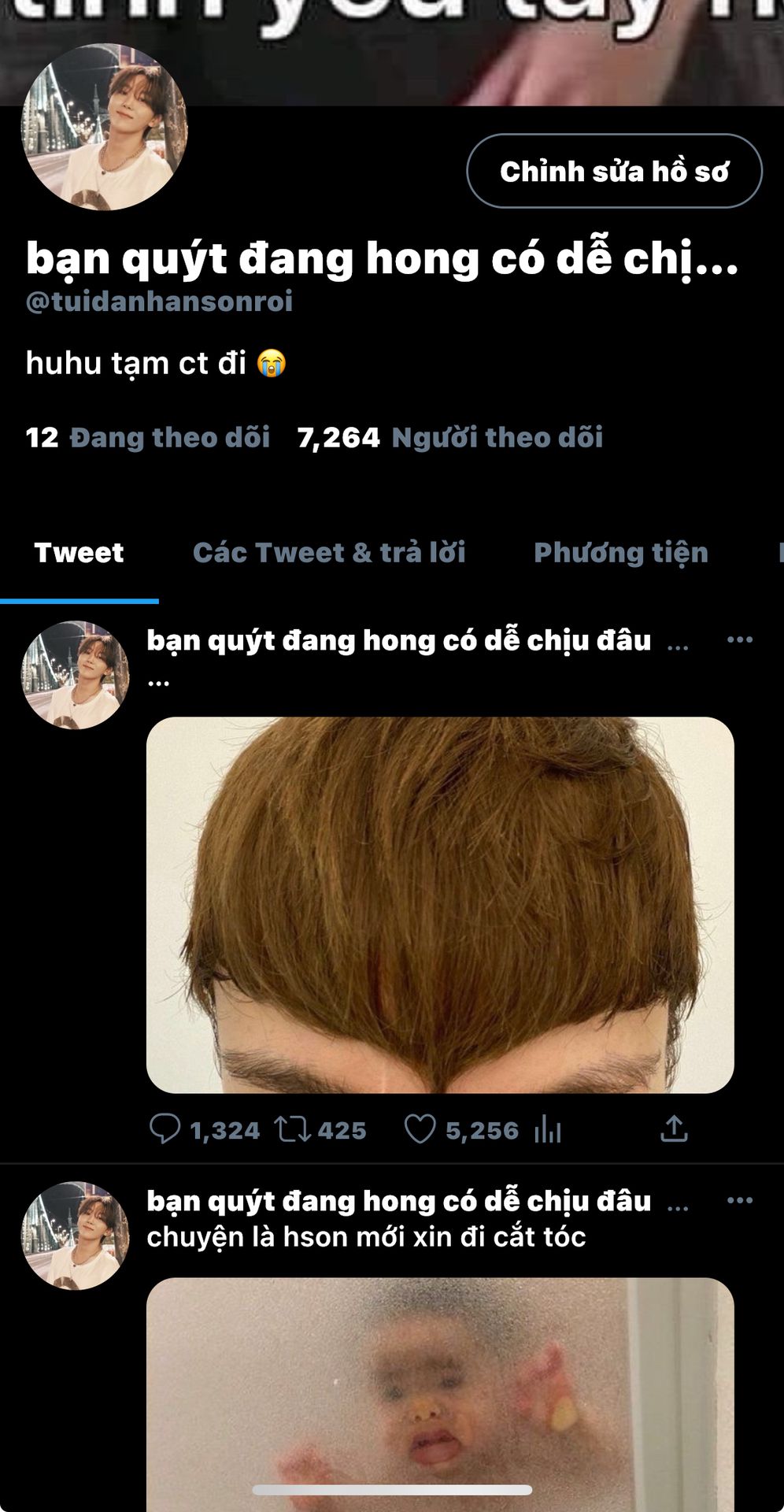Like the tweet with 5,256 likes
This screenshot has height=1512, width=784.
tap(420, 1129)
